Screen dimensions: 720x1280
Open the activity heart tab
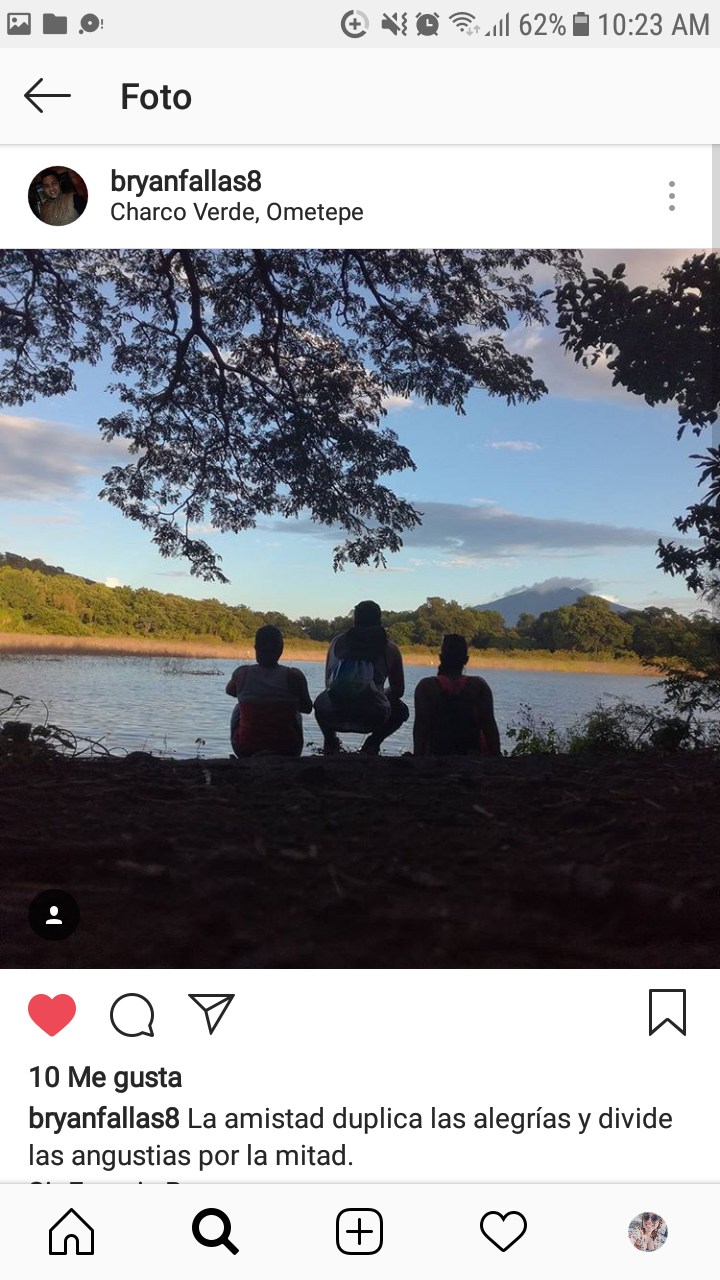point(503,1232)
